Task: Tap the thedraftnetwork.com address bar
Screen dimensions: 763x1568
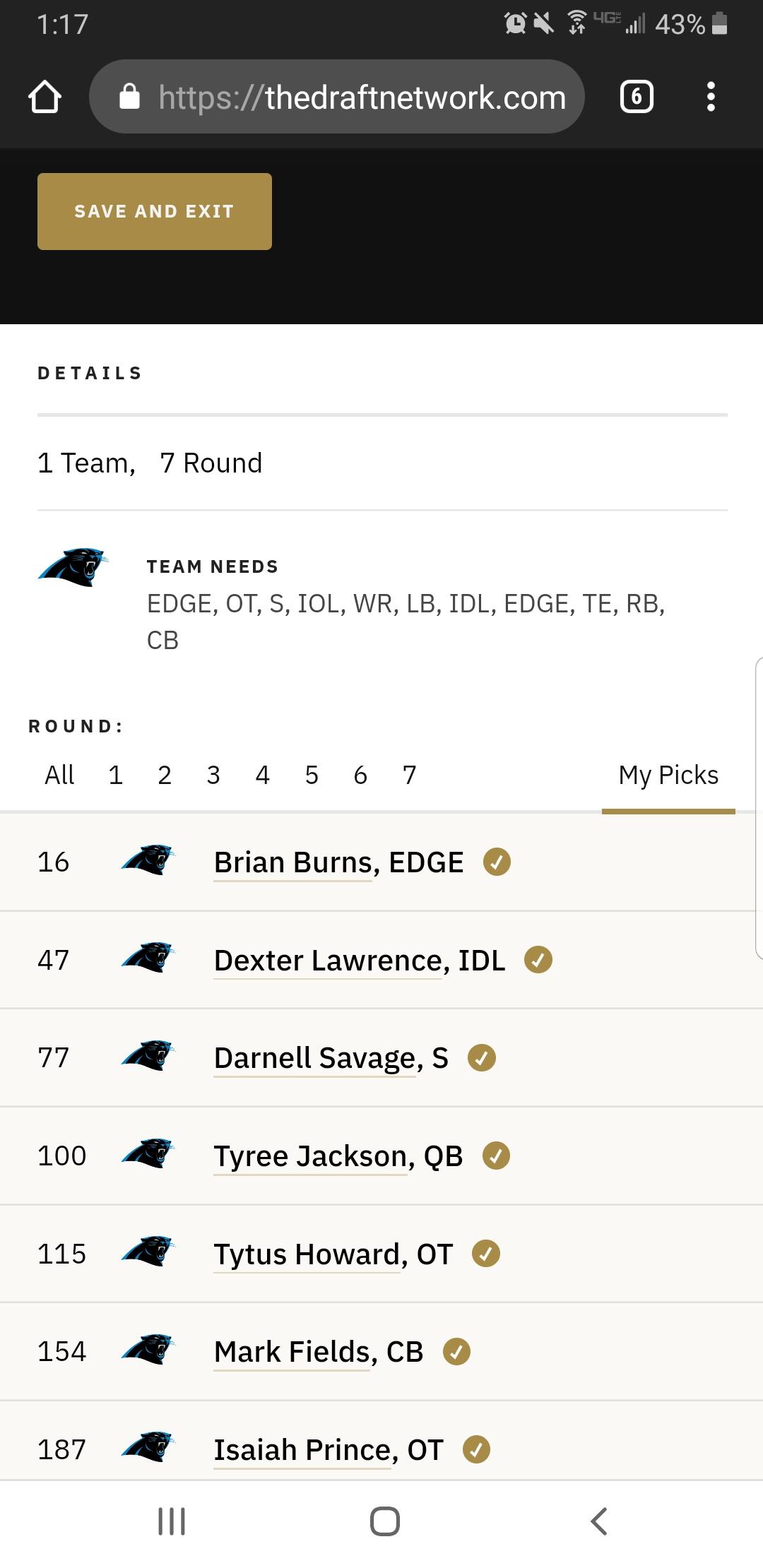Action: pos(337,97)
